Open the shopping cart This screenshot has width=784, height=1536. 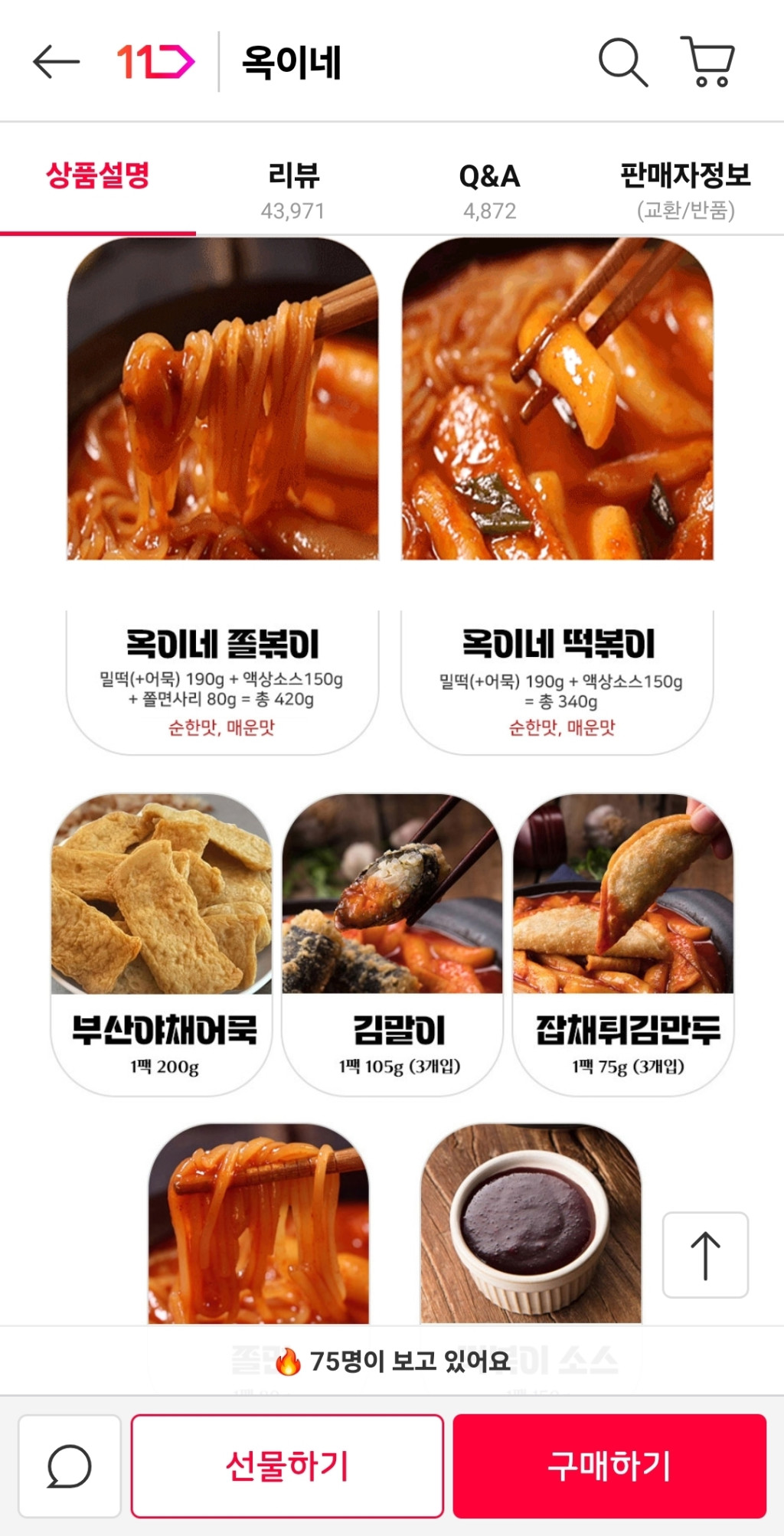pyautogui.click(x=708, y=62)
